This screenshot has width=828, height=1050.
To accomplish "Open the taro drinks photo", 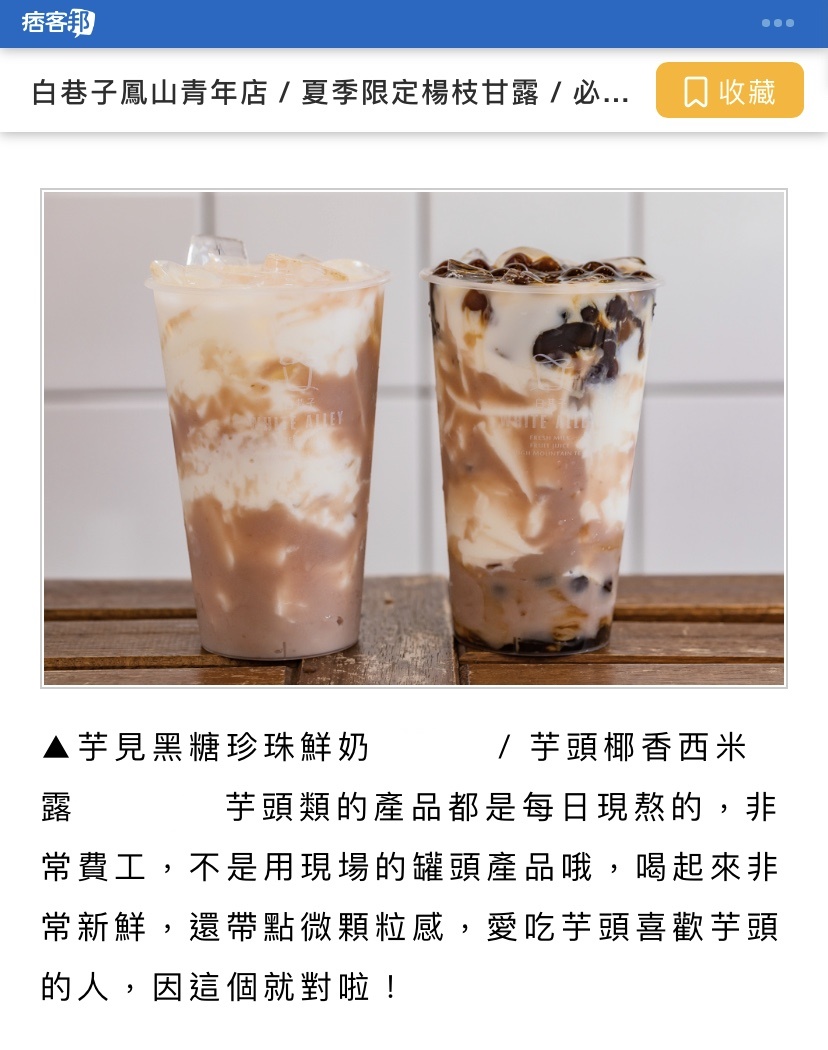I will pos(414,438).
